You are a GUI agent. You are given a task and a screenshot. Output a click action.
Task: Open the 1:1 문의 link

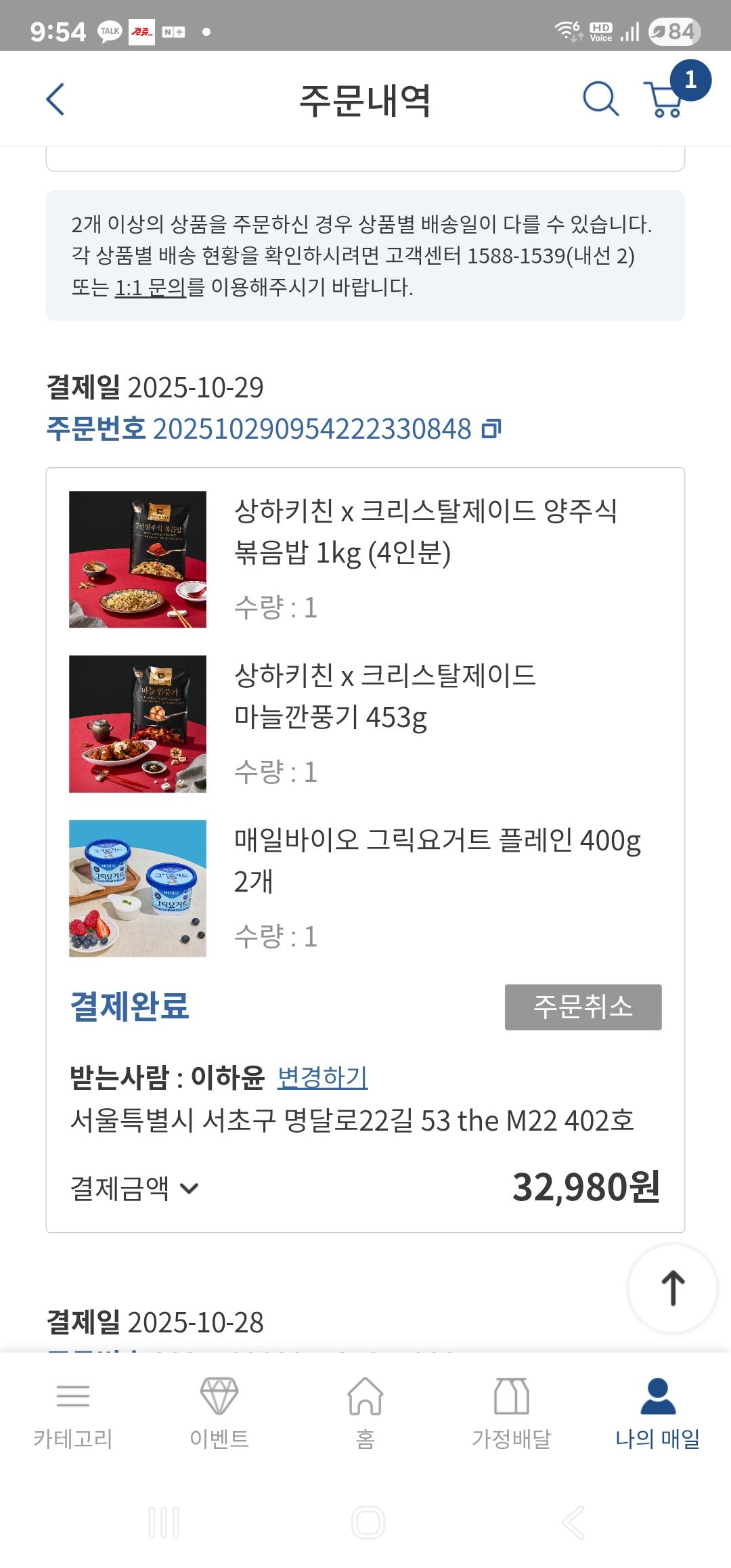click(x=150, y=288)
